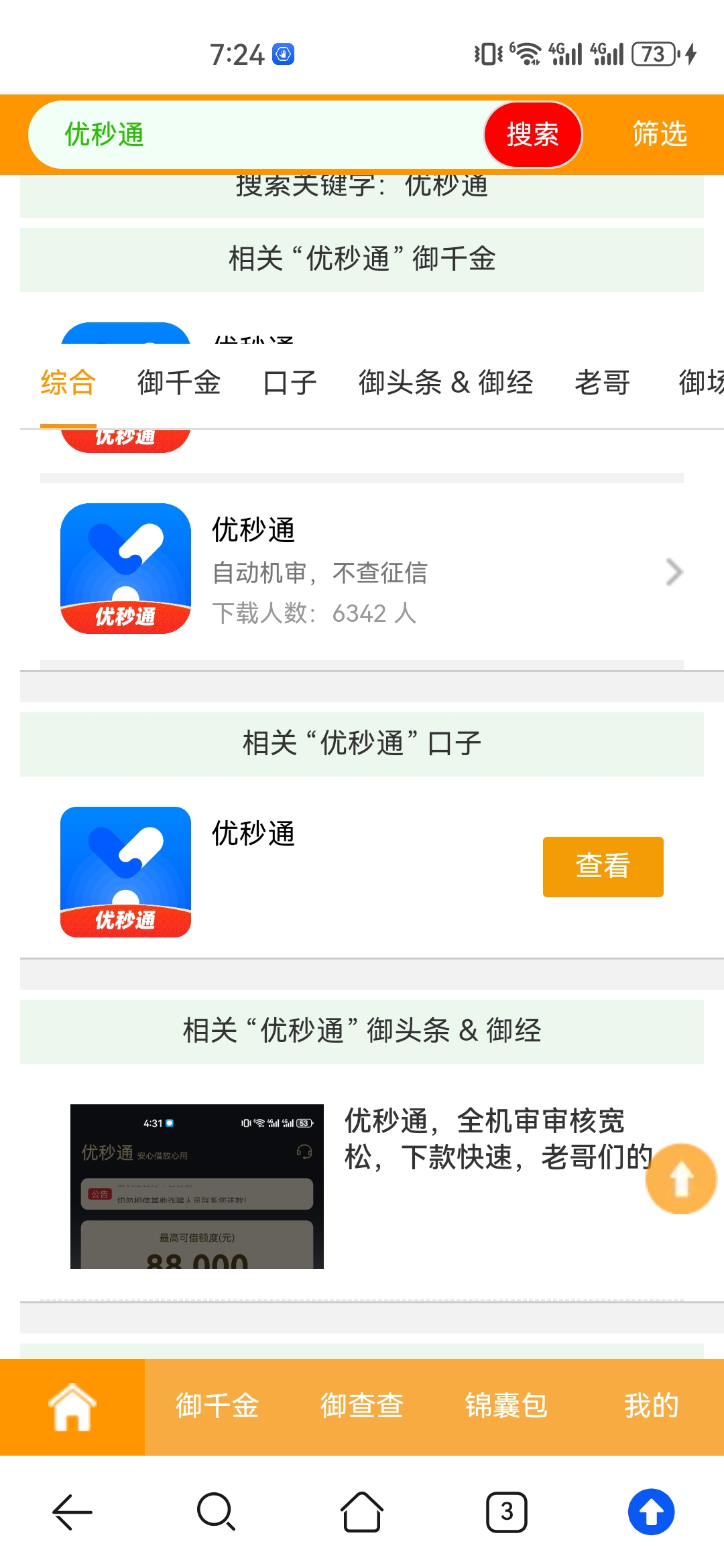
Task: Open the 锦囊包 bottom tab
Action: click(507, 1407)
